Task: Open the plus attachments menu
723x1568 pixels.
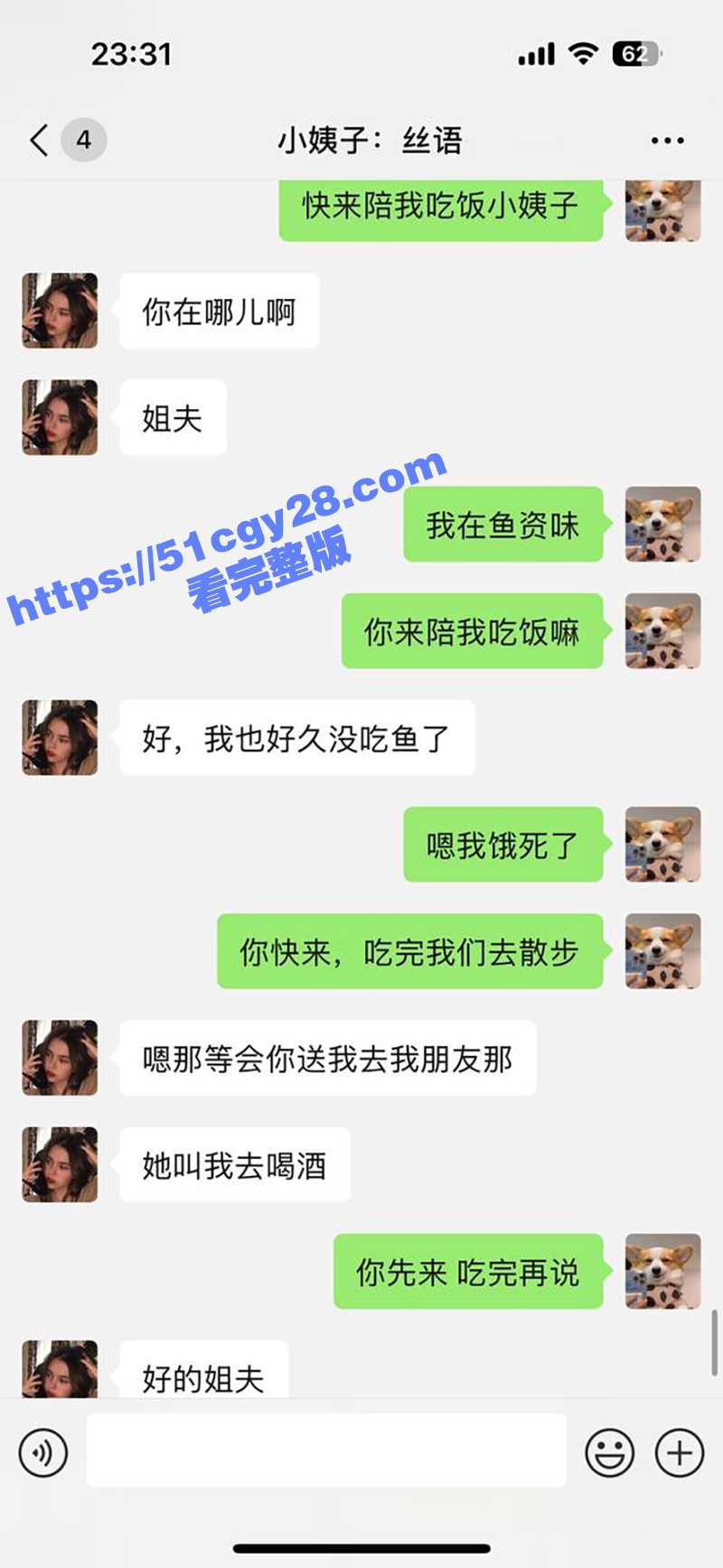Action: click(x=680, y=1452)
